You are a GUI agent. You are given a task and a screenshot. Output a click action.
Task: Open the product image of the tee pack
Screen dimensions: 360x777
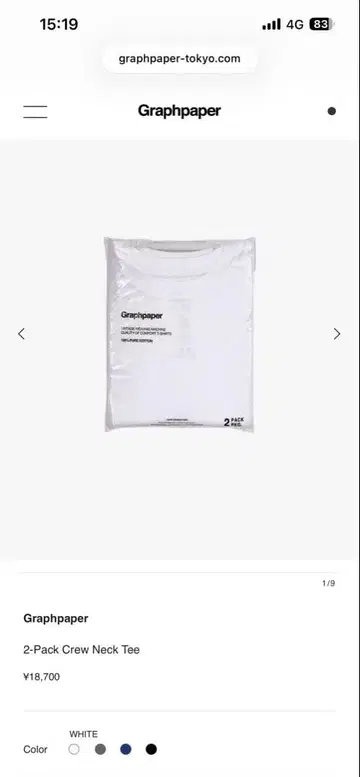(x=180, y=334)
